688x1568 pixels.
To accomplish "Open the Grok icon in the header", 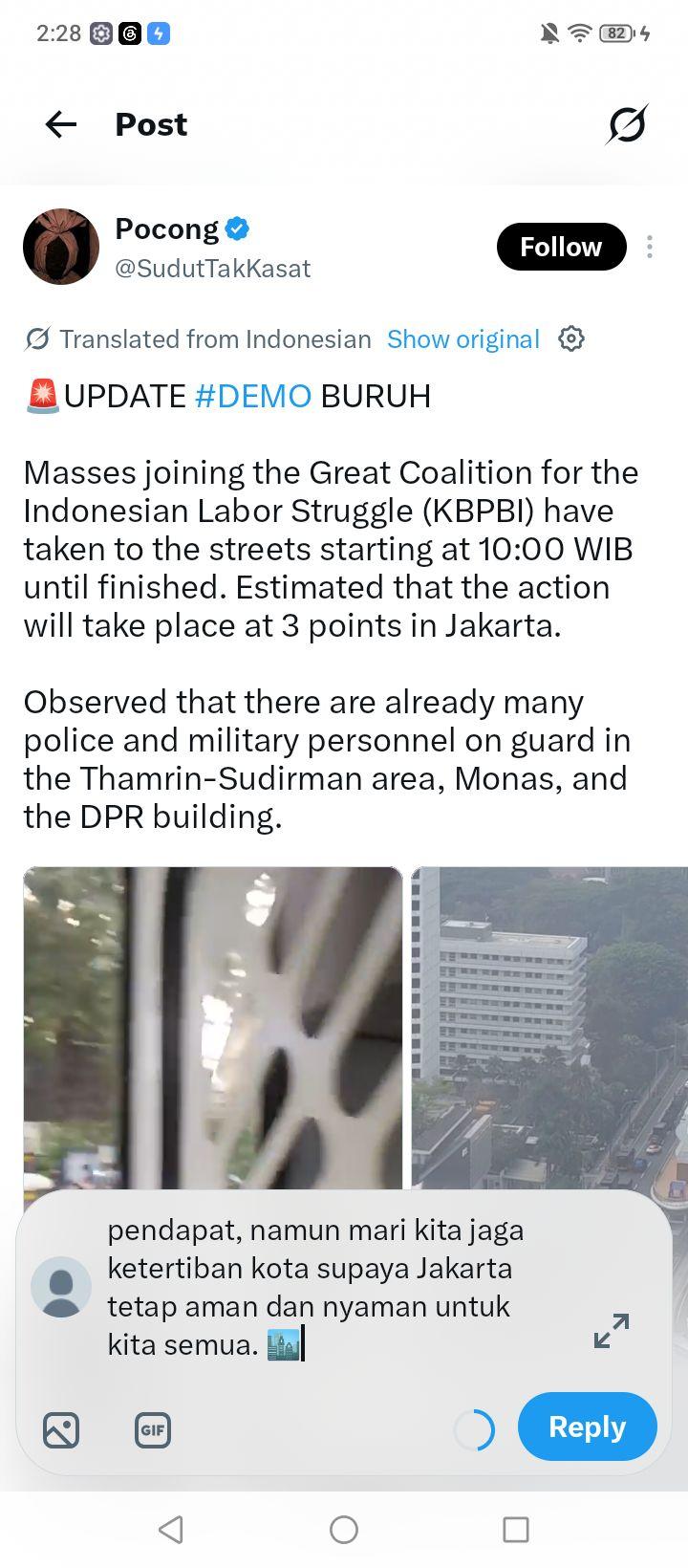I will (x=627, y=124).
